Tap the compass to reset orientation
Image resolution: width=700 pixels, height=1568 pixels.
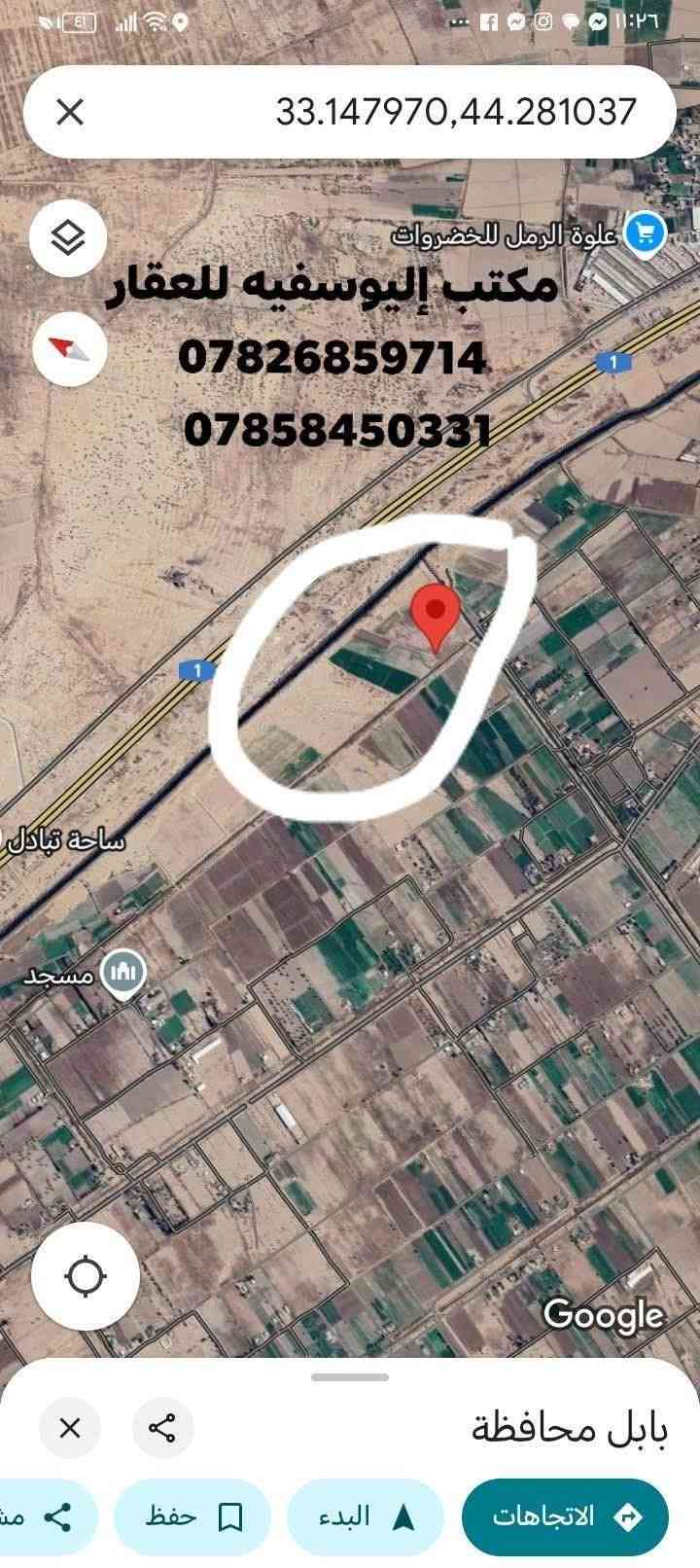coord(69,348)
